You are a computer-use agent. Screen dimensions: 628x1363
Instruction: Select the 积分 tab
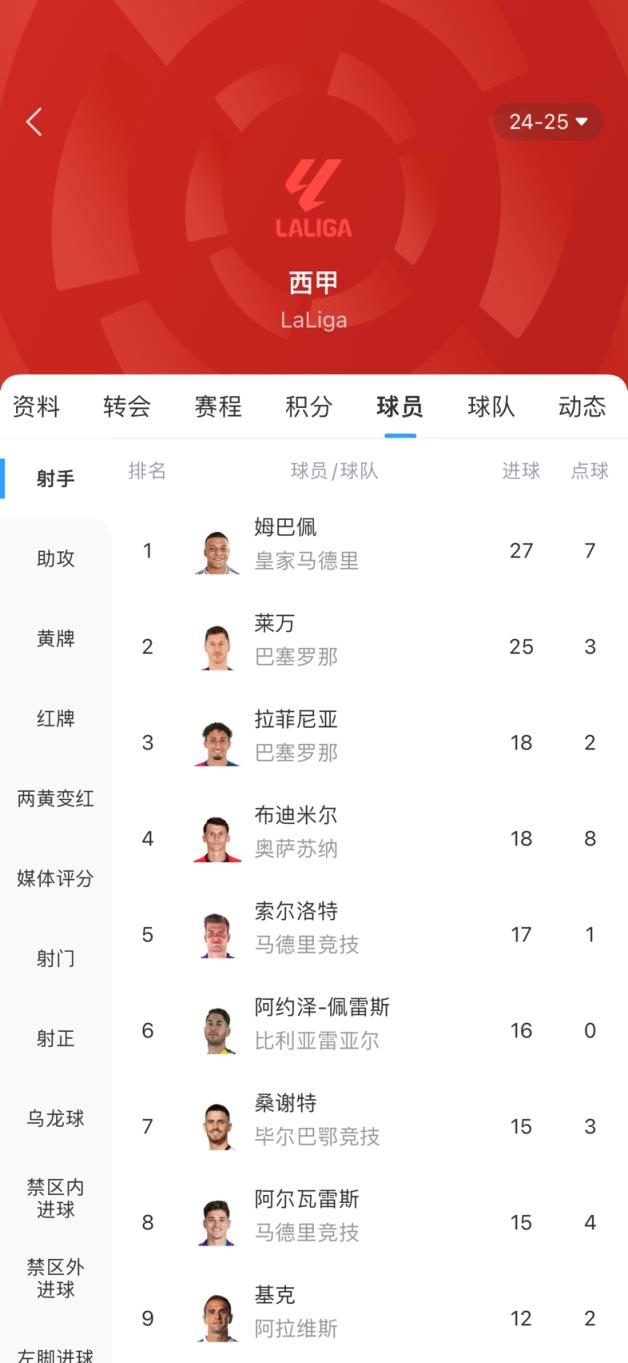coord(309,406)
